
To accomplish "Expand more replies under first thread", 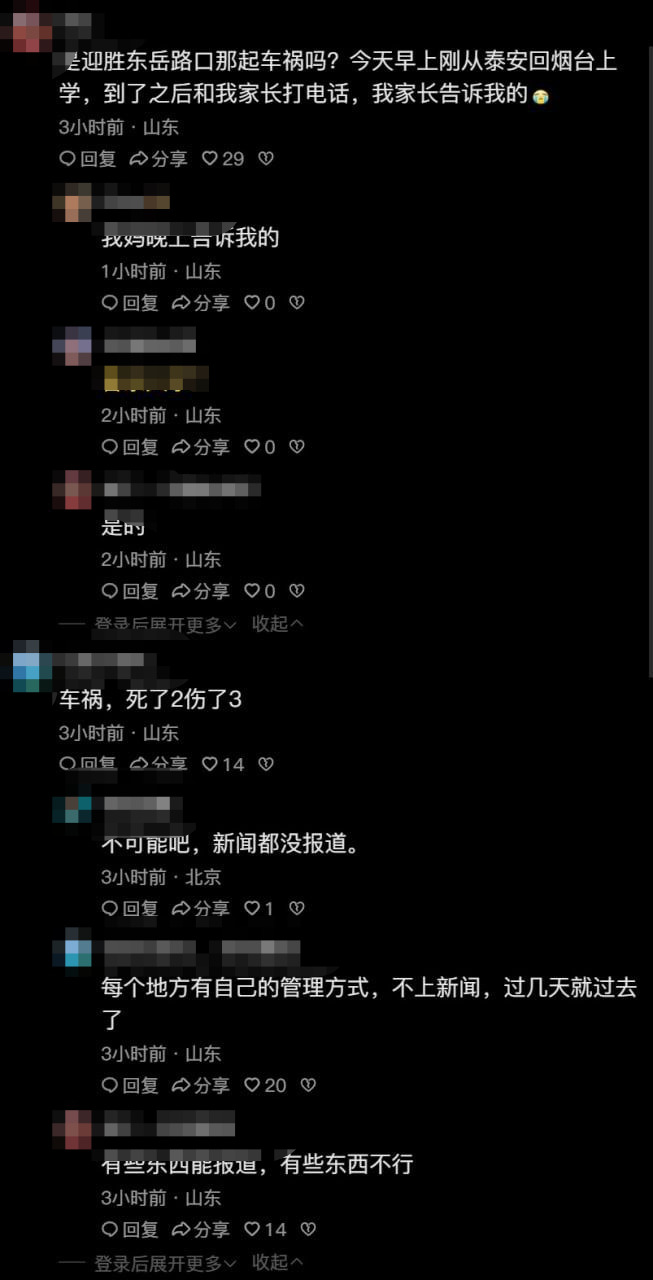I will point(165,625).
